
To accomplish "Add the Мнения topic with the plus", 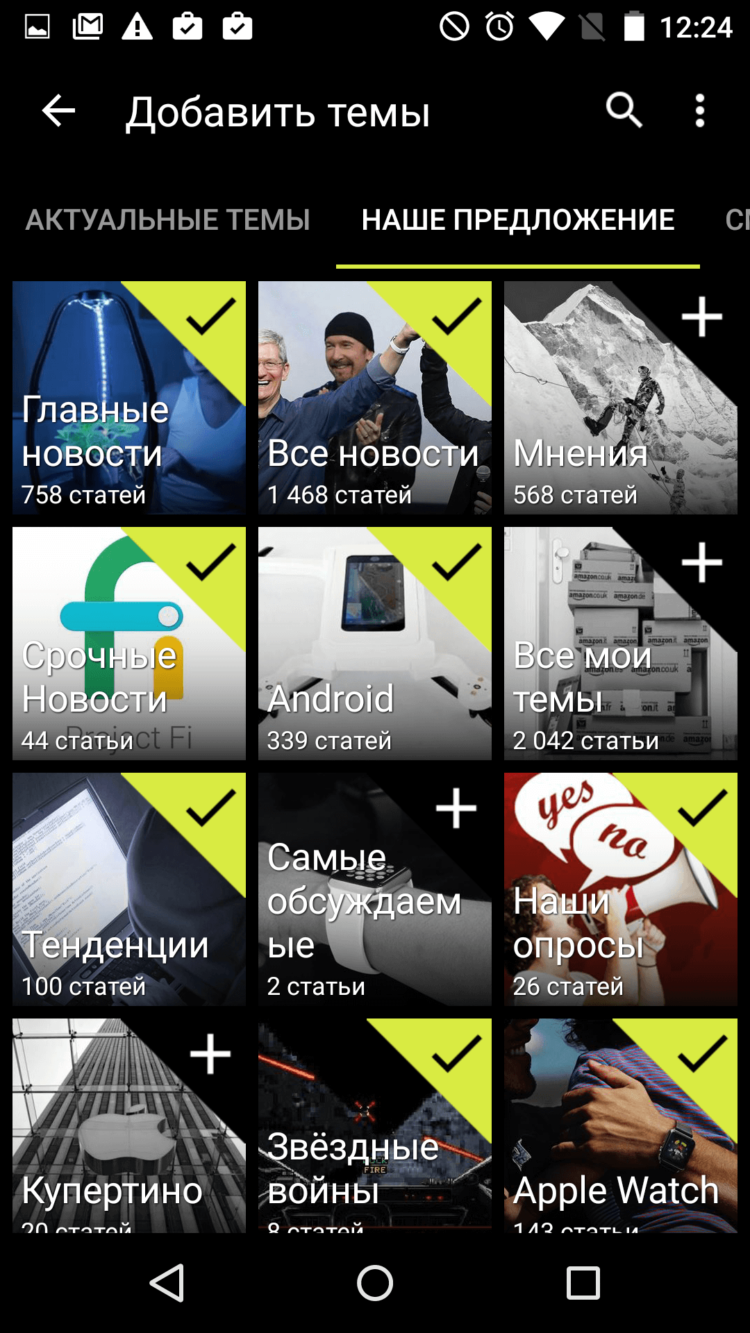I will tap(702, 316).
